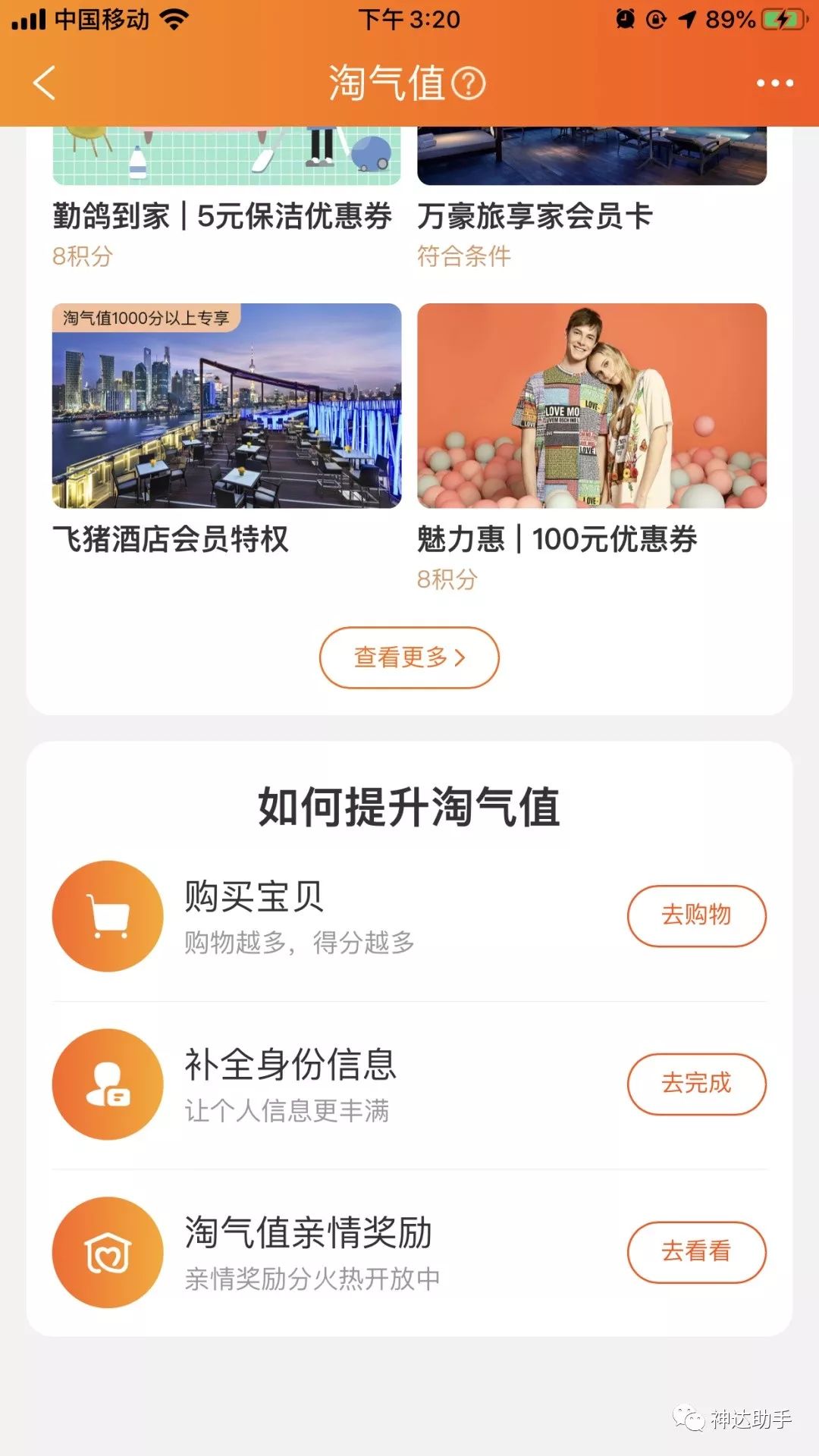Click the person badge icon beside 补全身份信息
The image size is (819, 1456).
[107, 1084]
